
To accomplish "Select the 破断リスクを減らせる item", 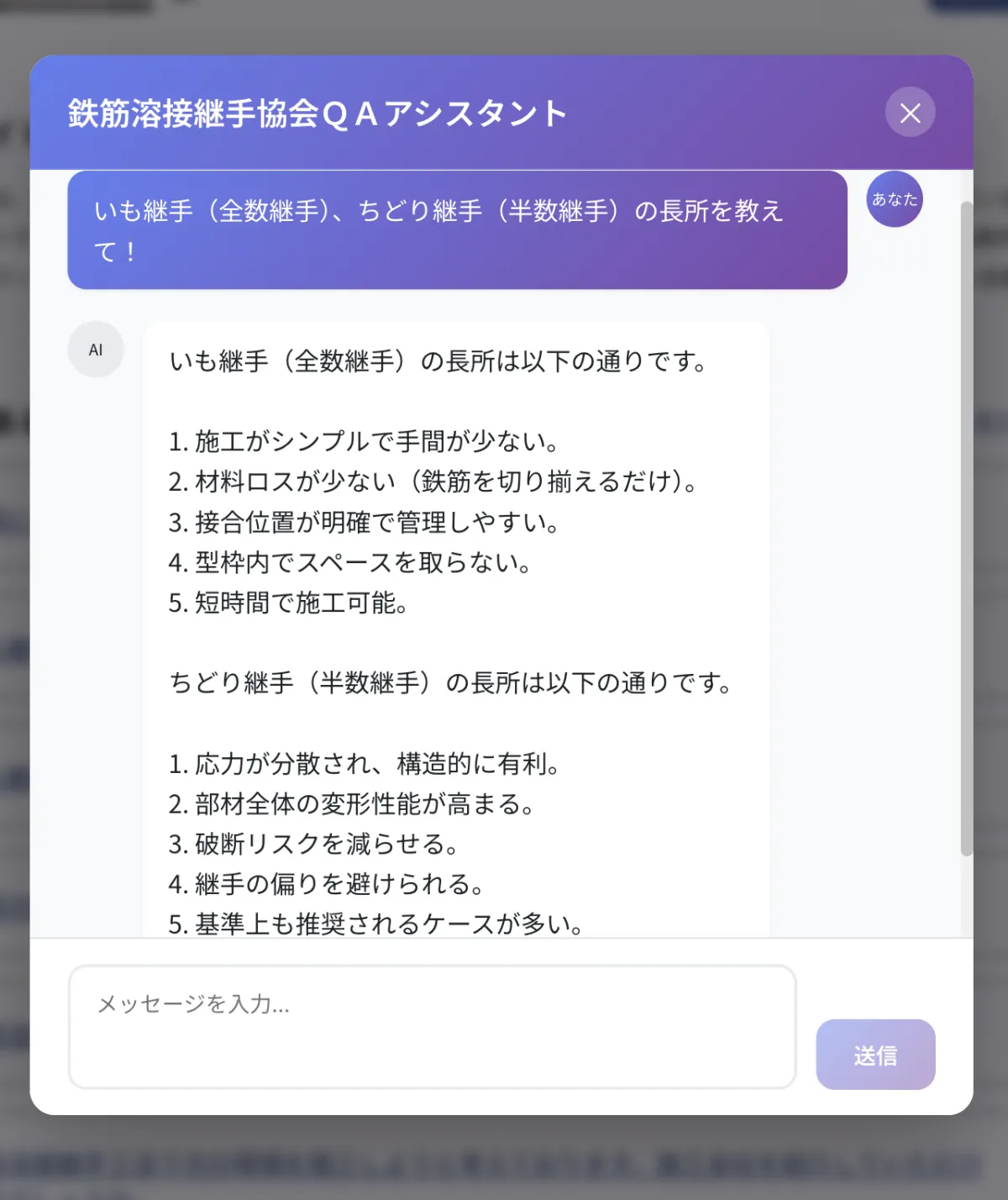I will pyautogui.click(x=315, y=844).
